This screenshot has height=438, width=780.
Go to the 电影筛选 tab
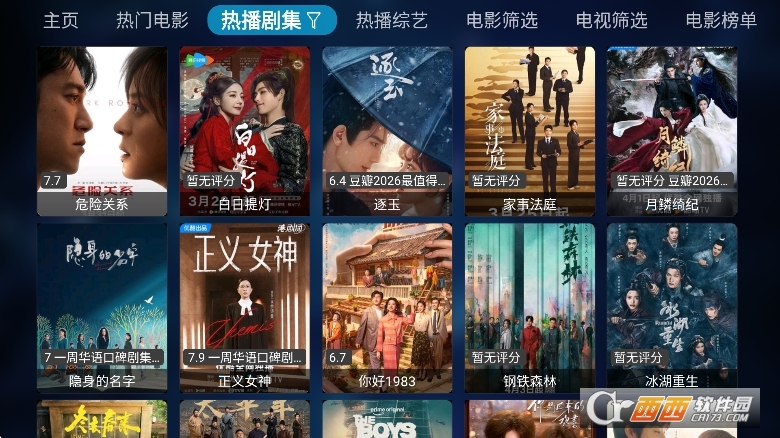(x=501, y=20)
